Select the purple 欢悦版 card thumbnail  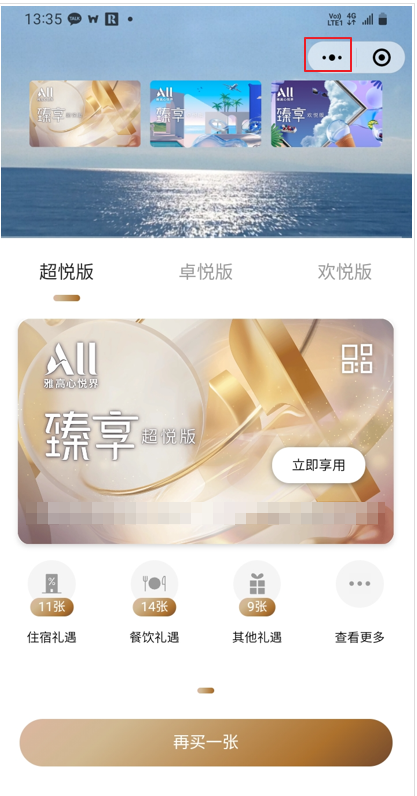[327, 114]
